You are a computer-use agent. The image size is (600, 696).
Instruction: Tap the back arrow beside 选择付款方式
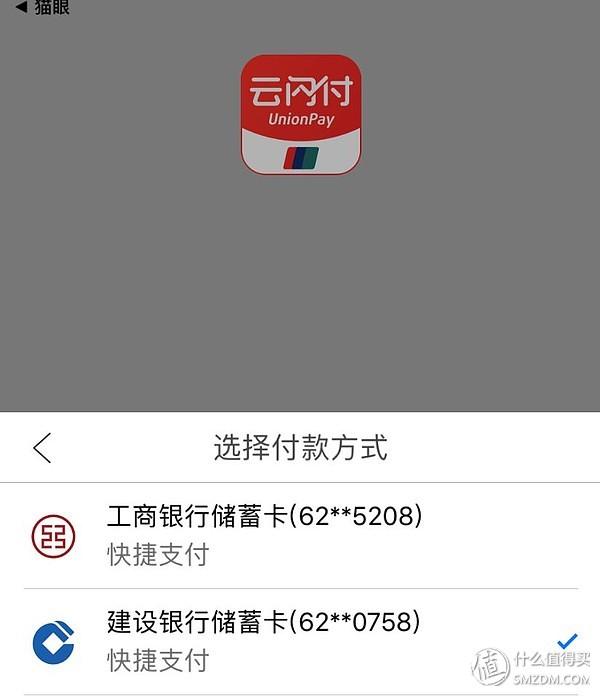pyautogui.click(x=42, y=448)
